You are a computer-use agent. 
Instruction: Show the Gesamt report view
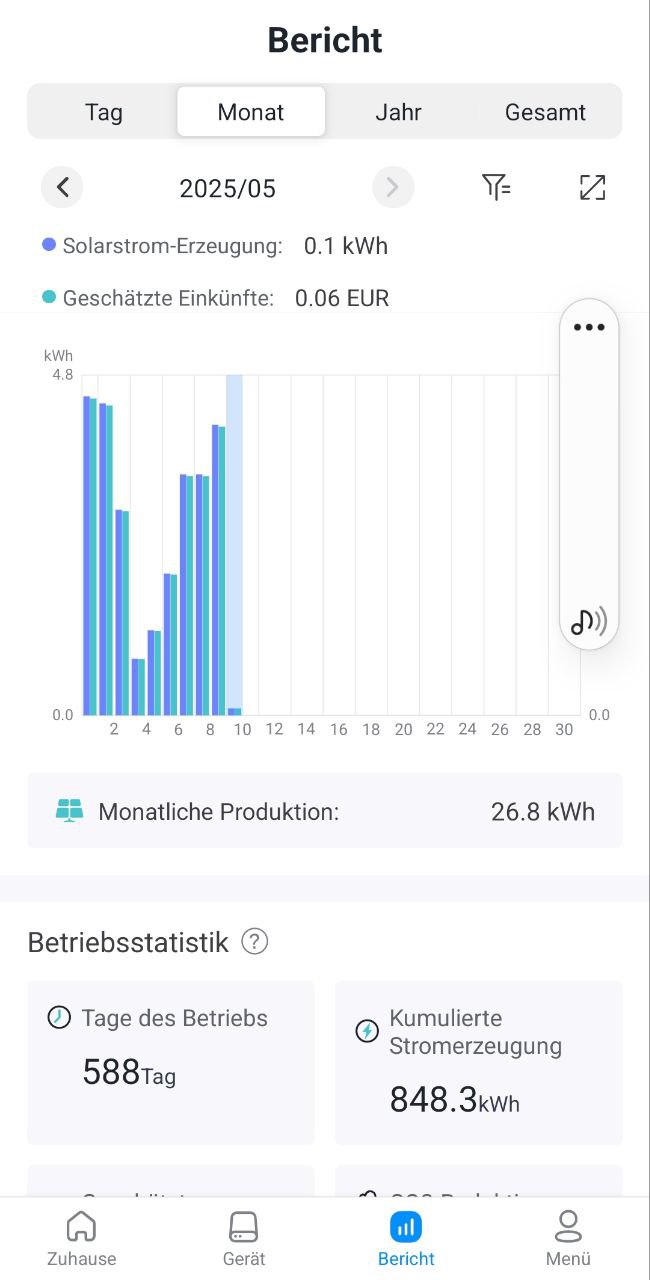pos(545,112)
